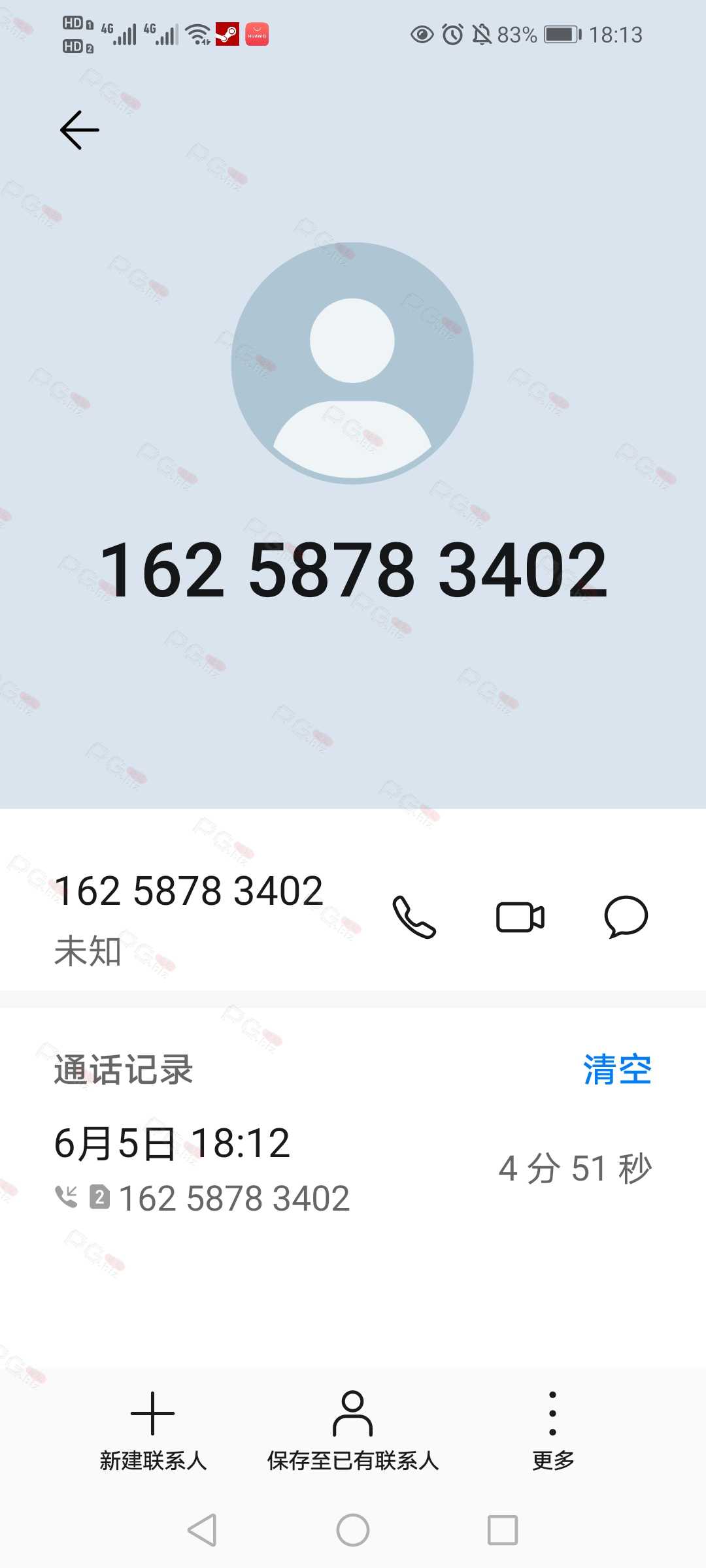This screenshot has height=1568, width=706.
Task: Tap the system home button
Action: coord(353,1530)
